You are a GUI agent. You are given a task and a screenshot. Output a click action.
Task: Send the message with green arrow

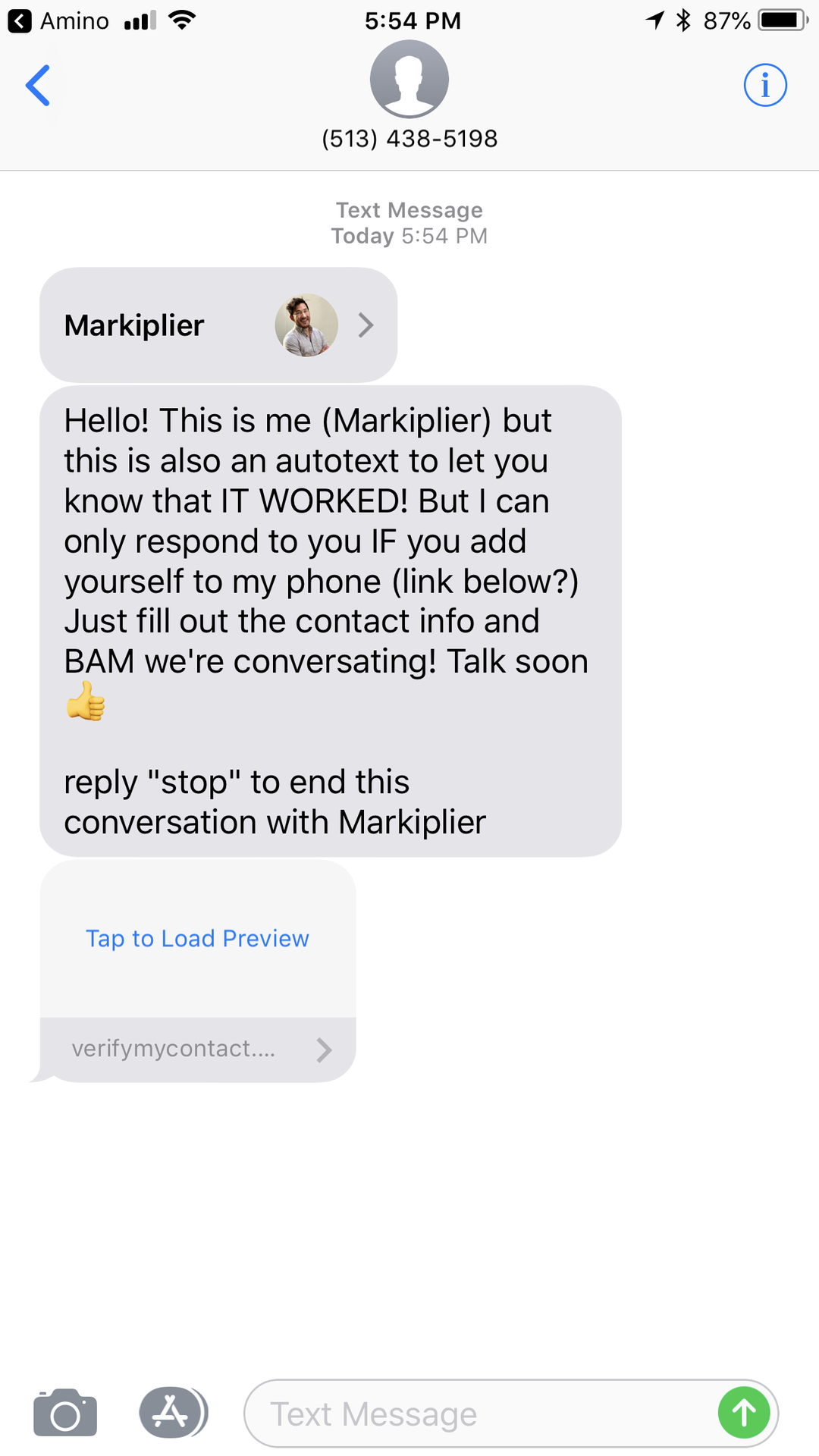[x=744, y=1414]
